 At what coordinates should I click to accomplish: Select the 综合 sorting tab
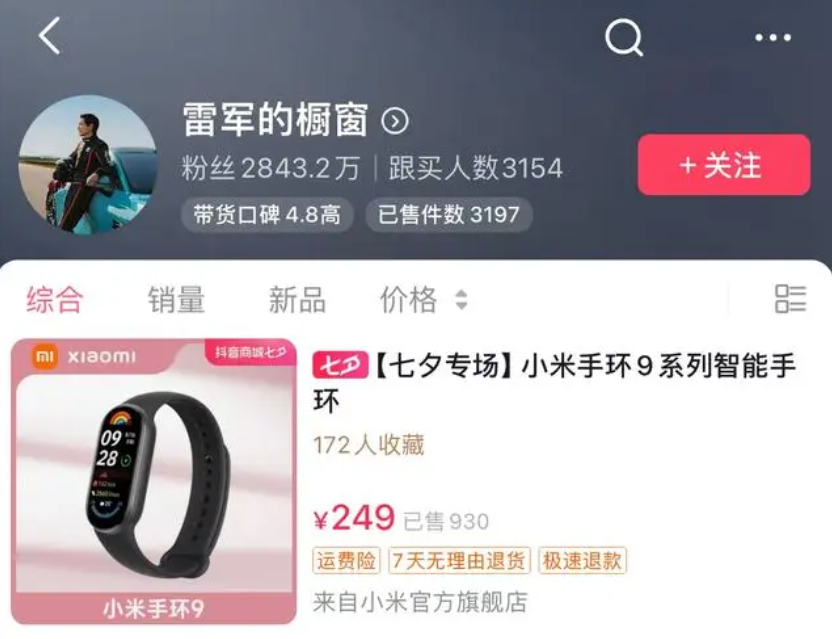click(x=55, y=299)
